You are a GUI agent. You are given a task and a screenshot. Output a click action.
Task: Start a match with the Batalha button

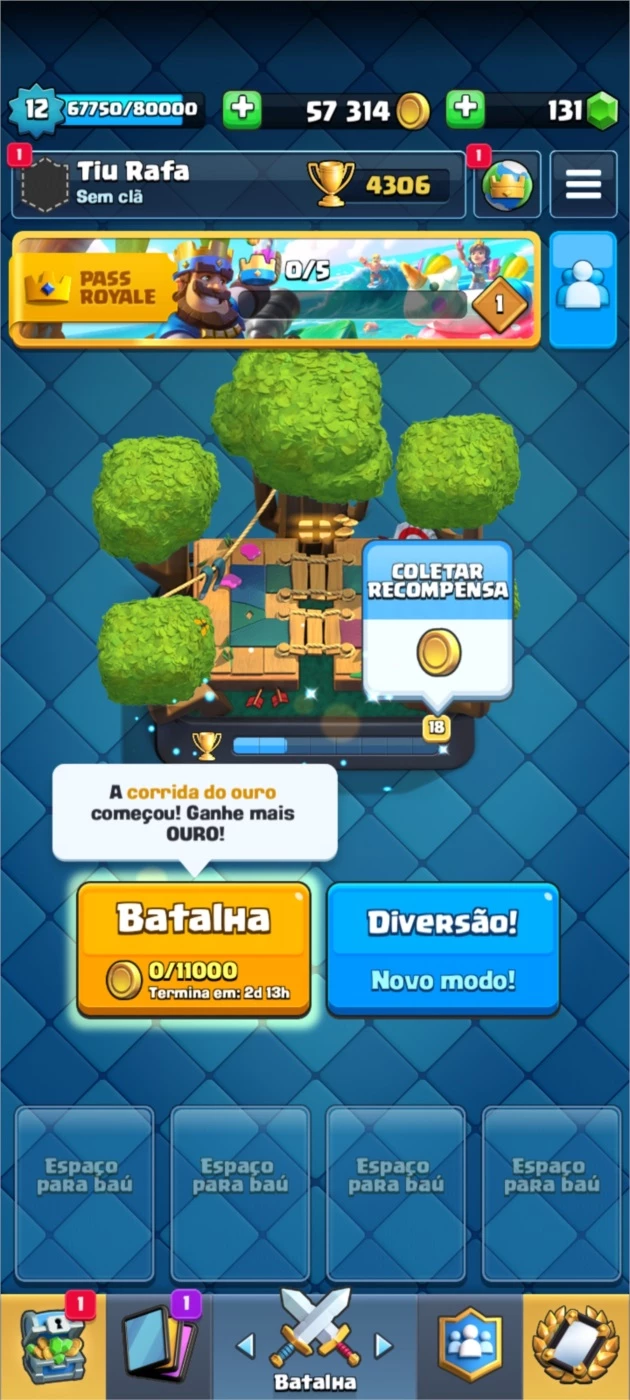point(194,949)
